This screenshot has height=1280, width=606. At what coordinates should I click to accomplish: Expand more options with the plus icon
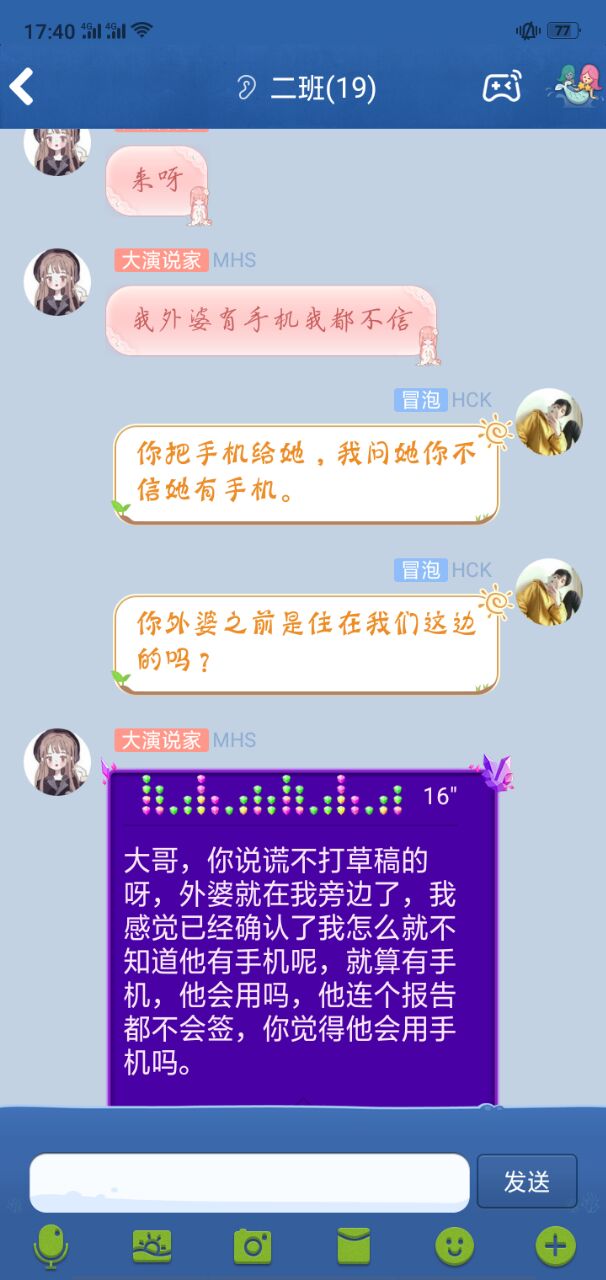point(556,1246)
